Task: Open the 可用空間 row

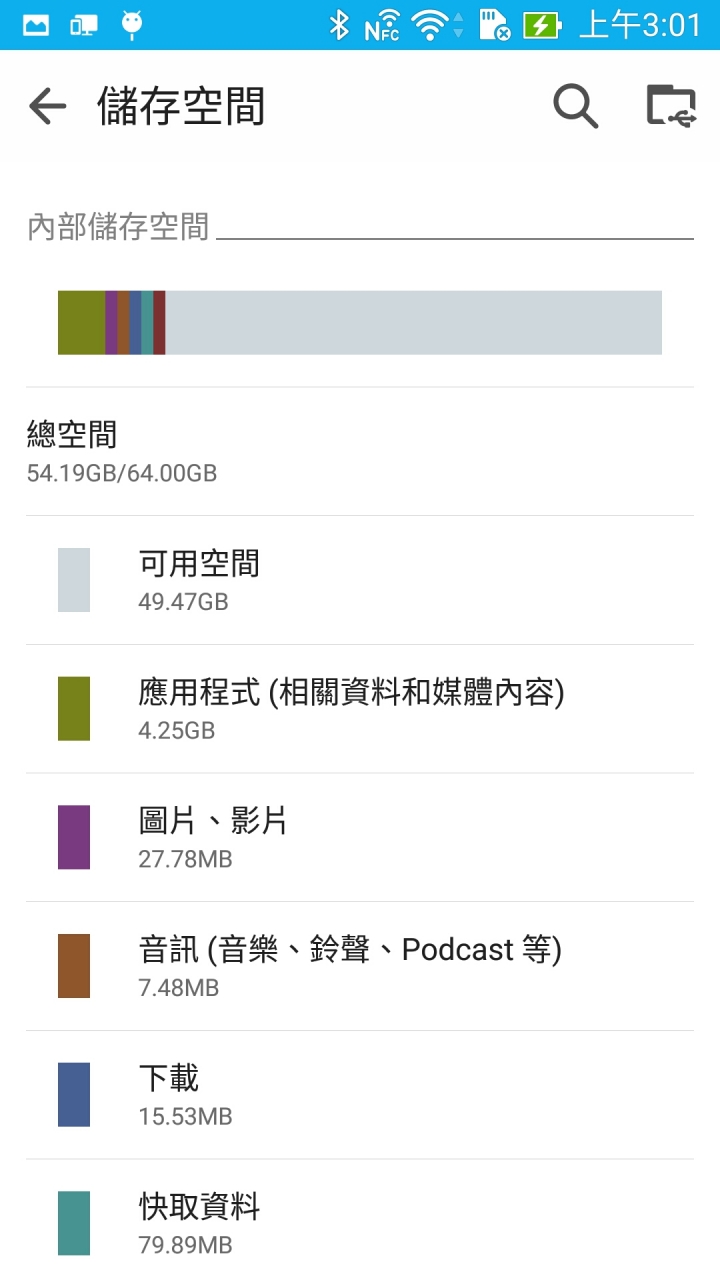Action: click(360, 580)
